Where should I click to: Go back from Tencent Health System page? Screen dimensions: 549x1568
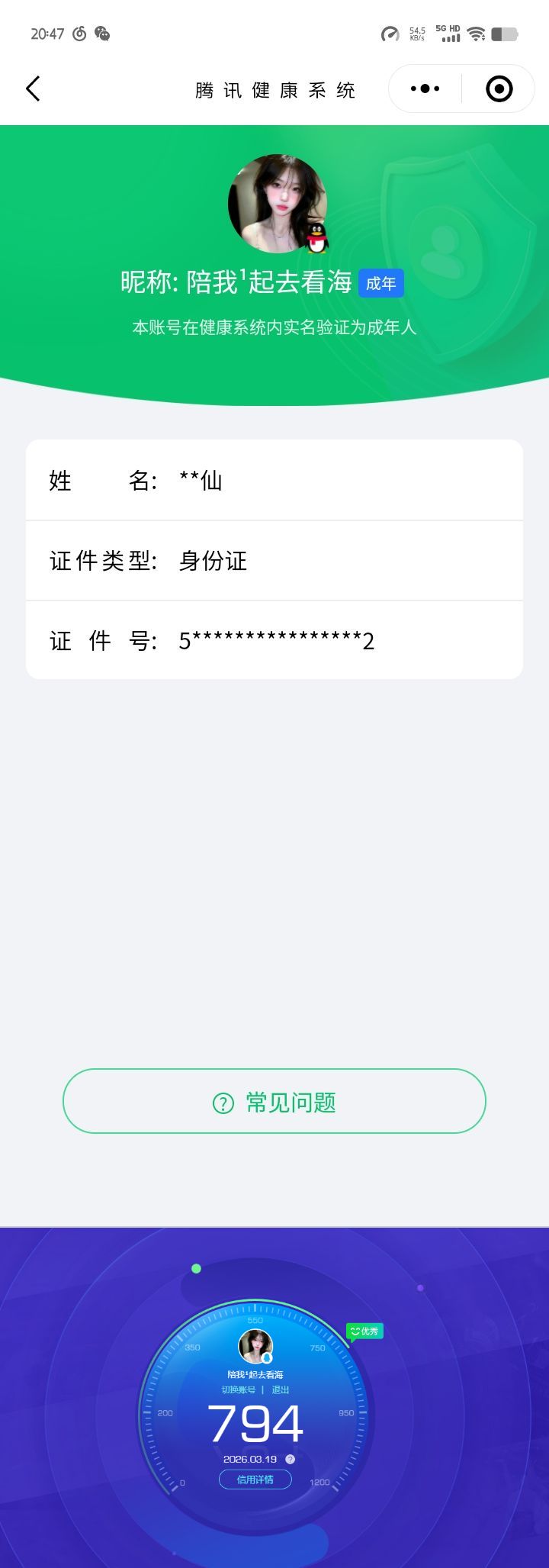(33, 89)
